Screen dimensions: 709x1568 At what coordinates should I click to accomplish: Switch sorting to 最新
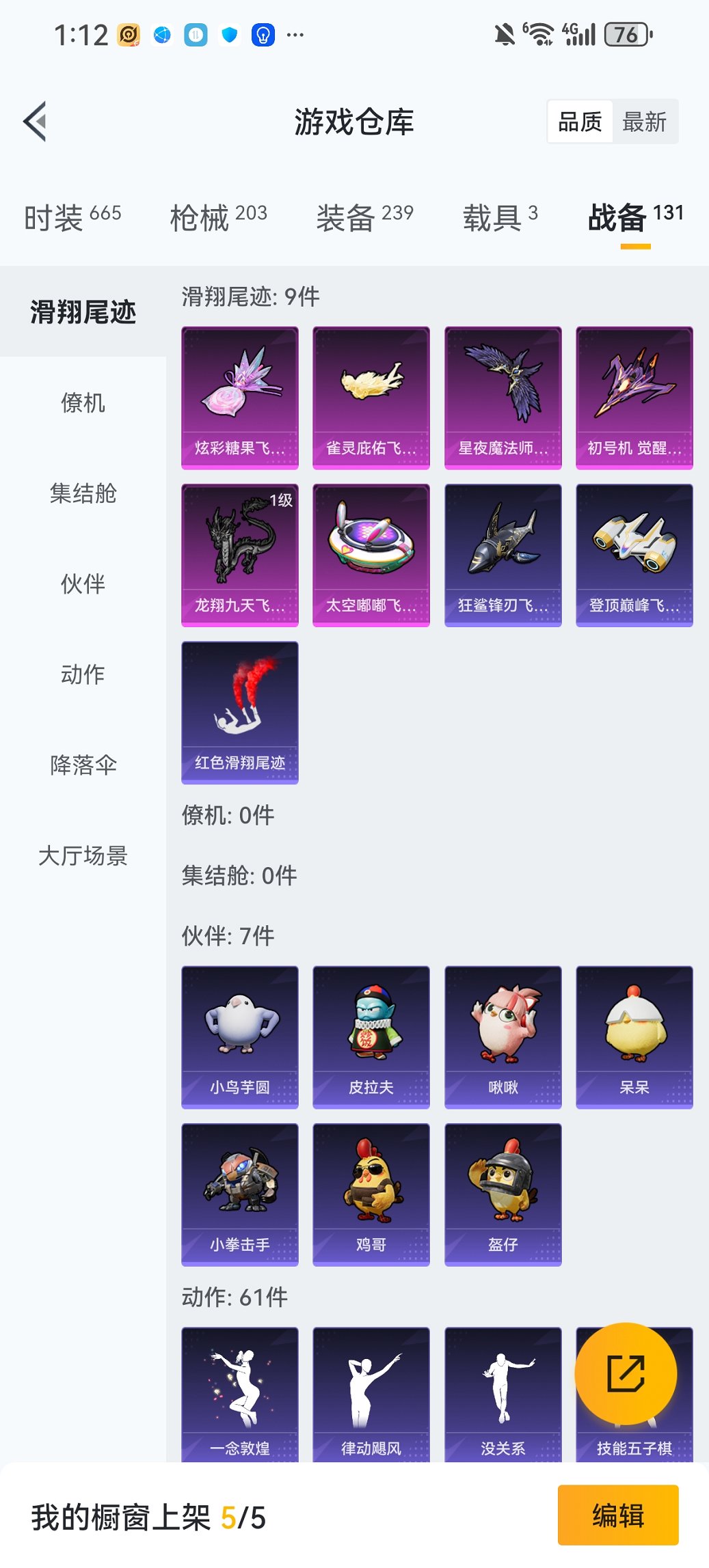tap(645, 122)
